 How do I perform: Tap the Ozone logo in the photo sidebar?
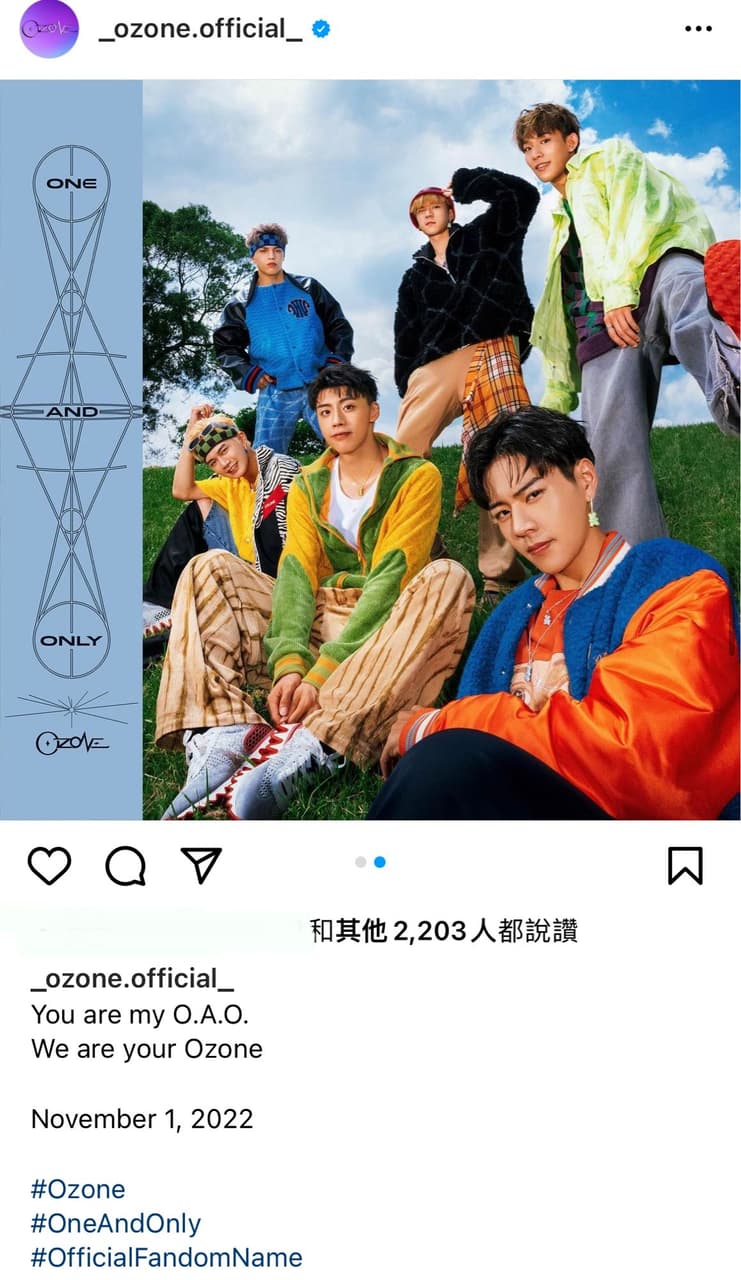(x=73, y=744)
